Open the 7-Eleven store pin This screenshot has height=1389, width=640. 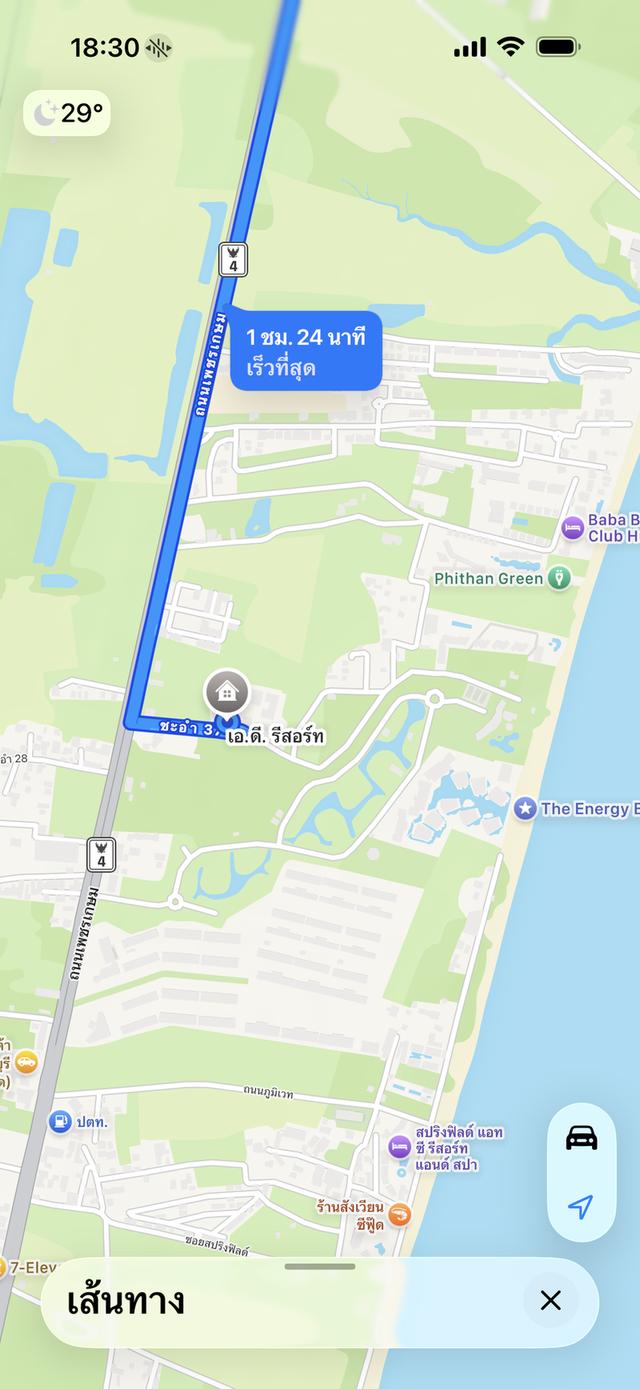[x=6, y=1268]
